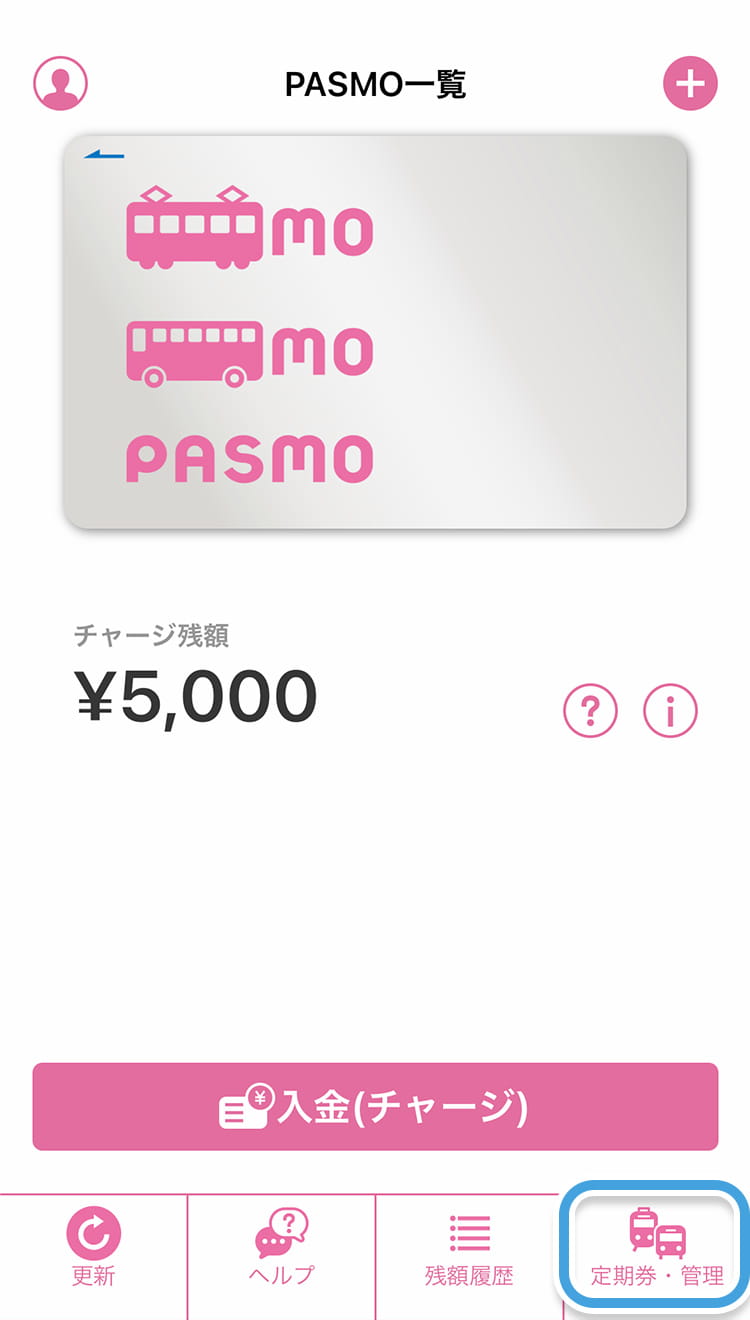
Task: Open the question mark help for balance
Action: click(590, 711)
